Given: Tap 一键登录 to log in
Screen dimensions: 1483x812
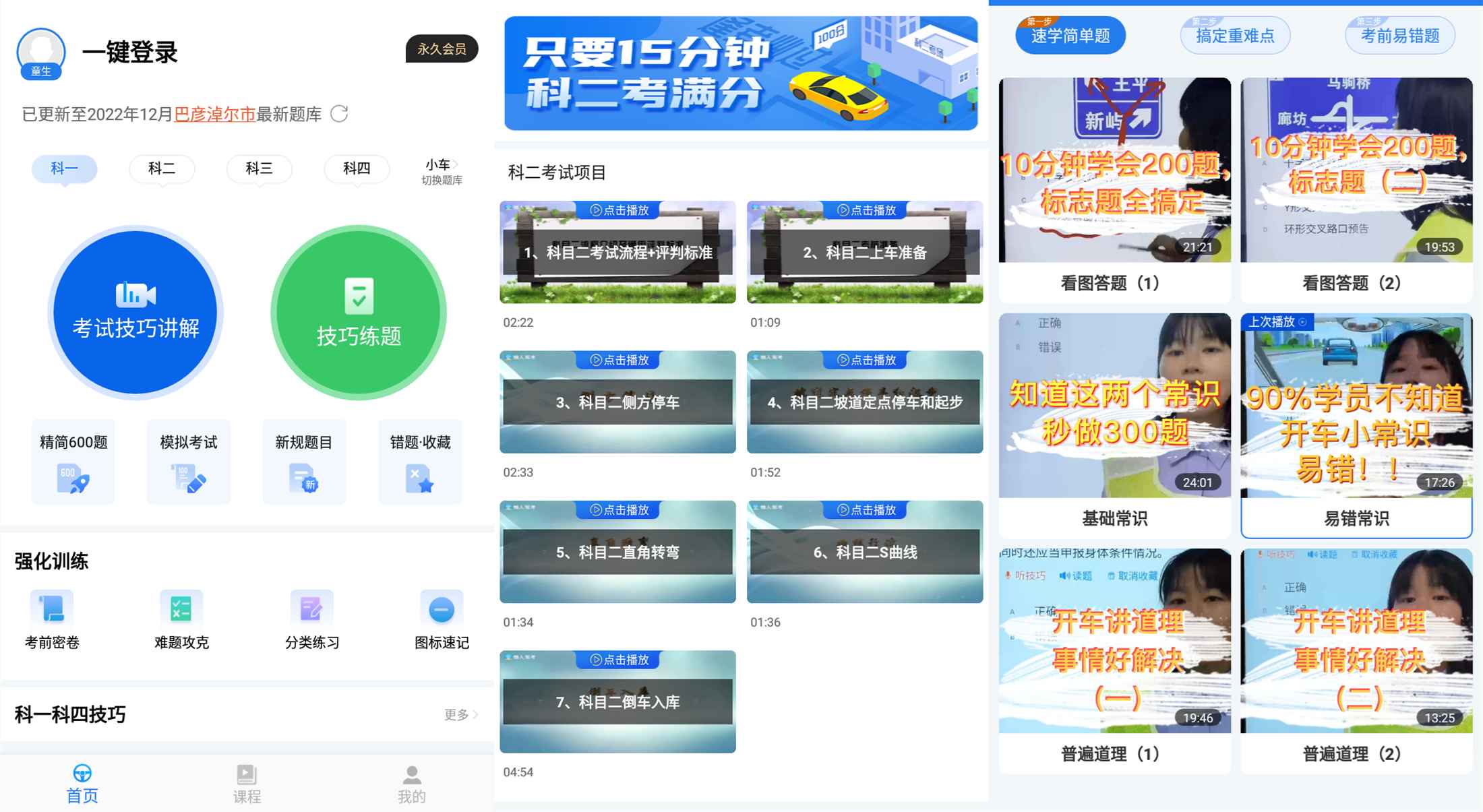Looking at the screenshot, I should click(129, 52).
